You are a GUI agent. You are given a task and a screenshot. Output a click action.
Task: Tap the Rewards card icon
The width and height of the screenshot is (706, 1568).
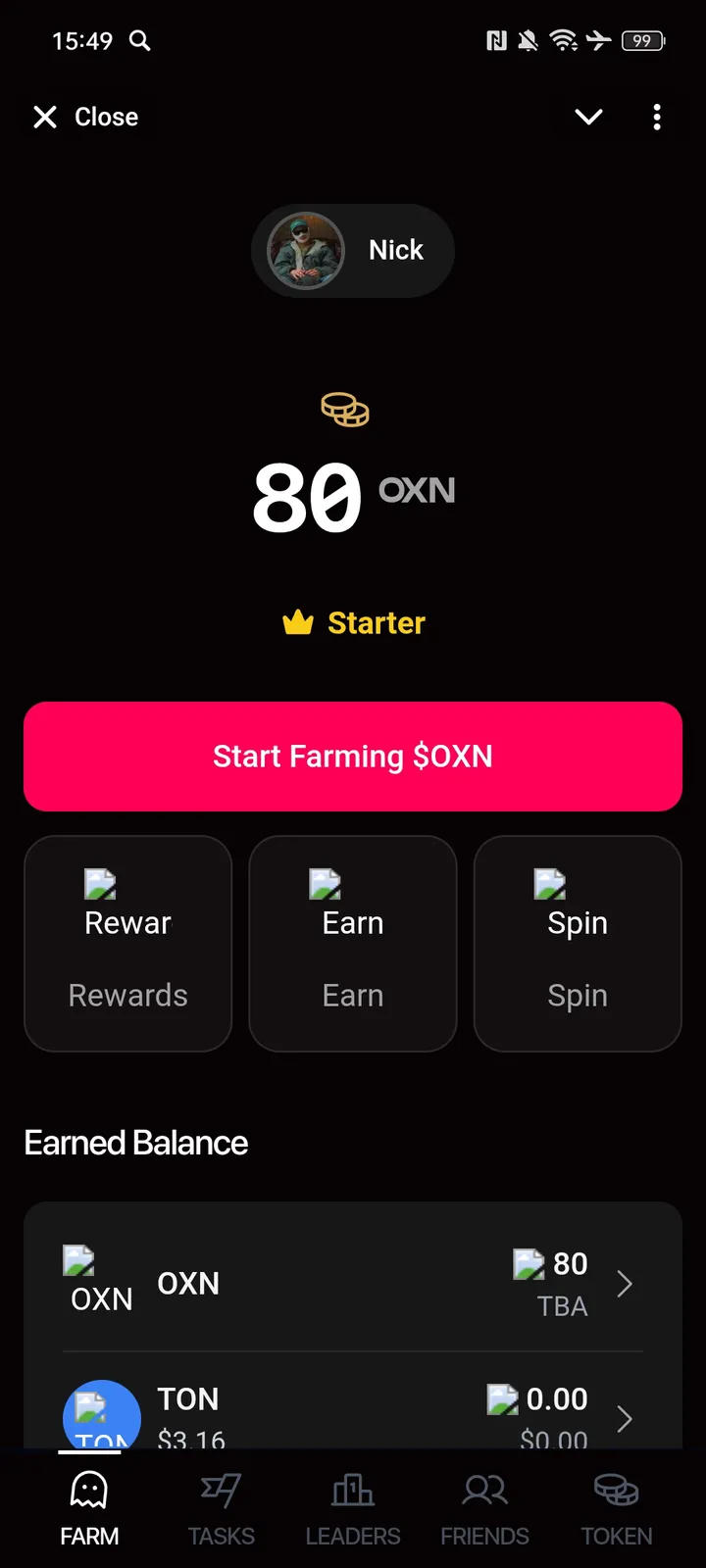click(x=101, y=884)
